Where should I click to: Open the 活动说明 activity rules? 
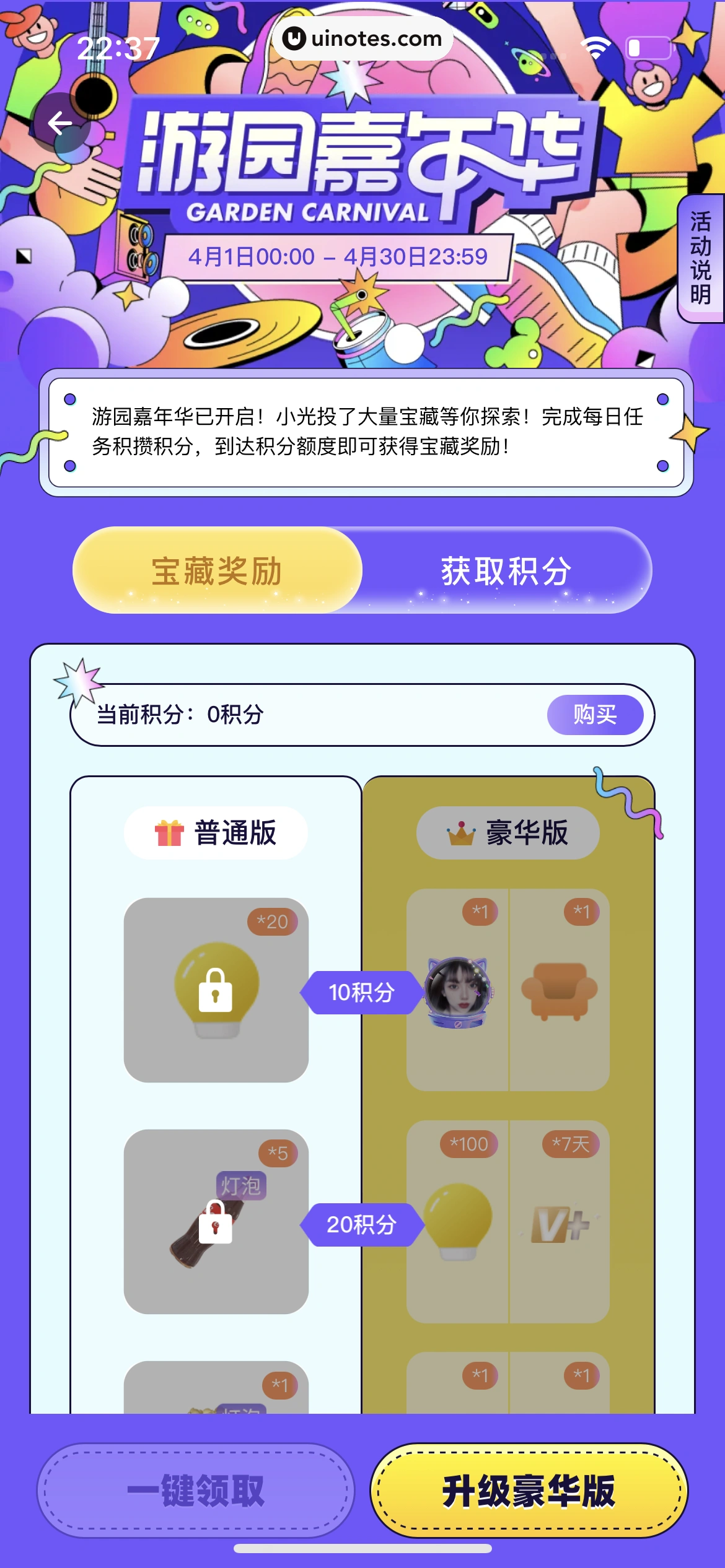701,258
